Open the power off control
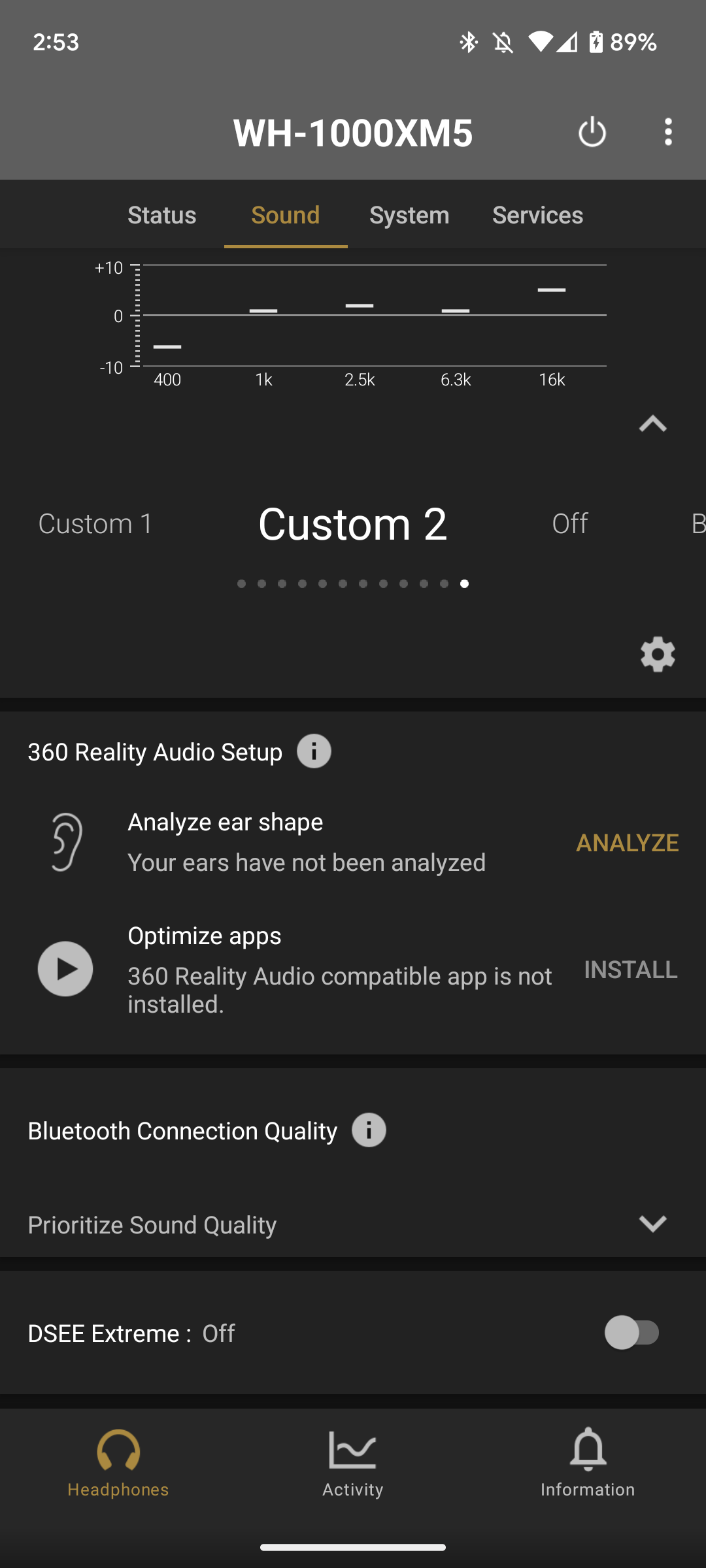The height and width of the screenshot is (1568, 706). 590,131
